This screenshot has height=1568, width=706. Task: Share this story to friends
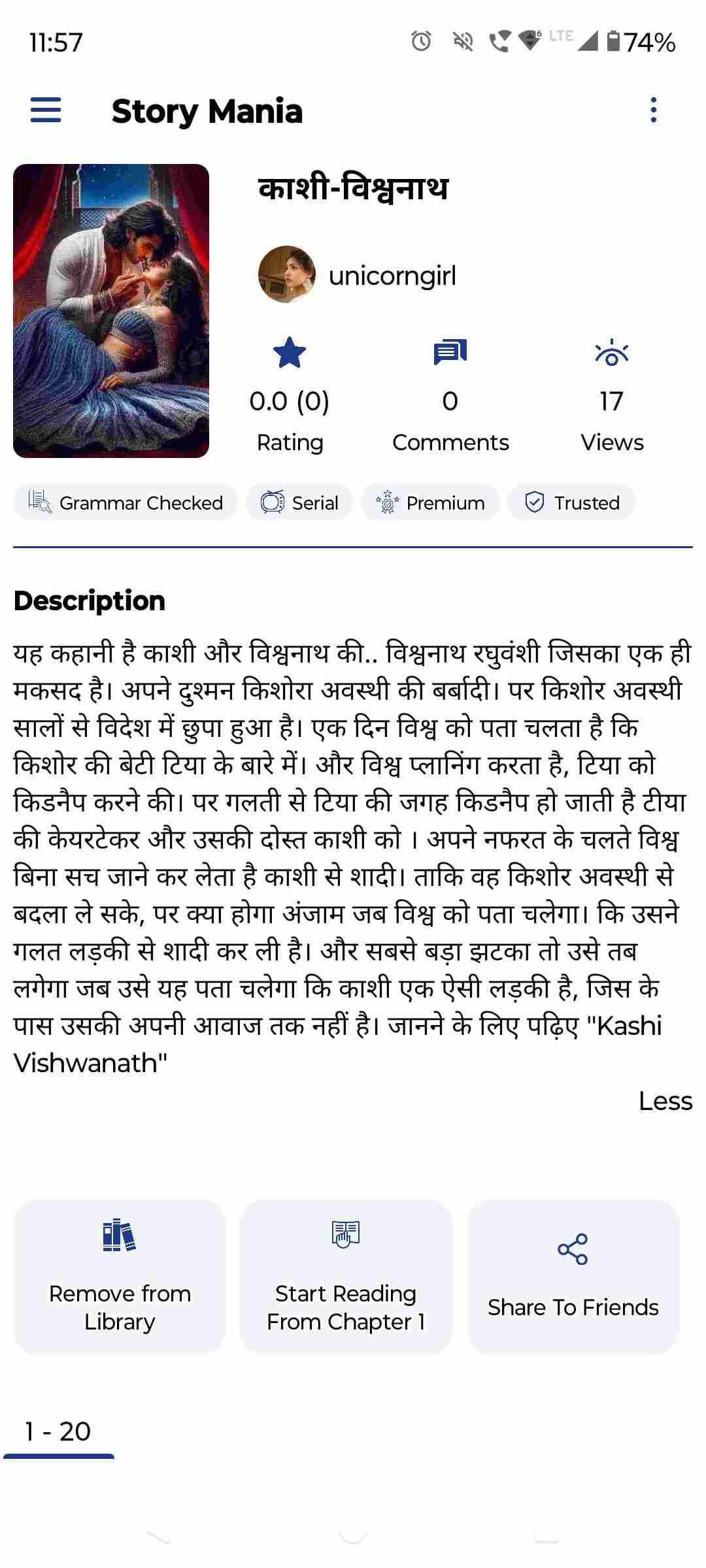click(x=573, y=1277)
